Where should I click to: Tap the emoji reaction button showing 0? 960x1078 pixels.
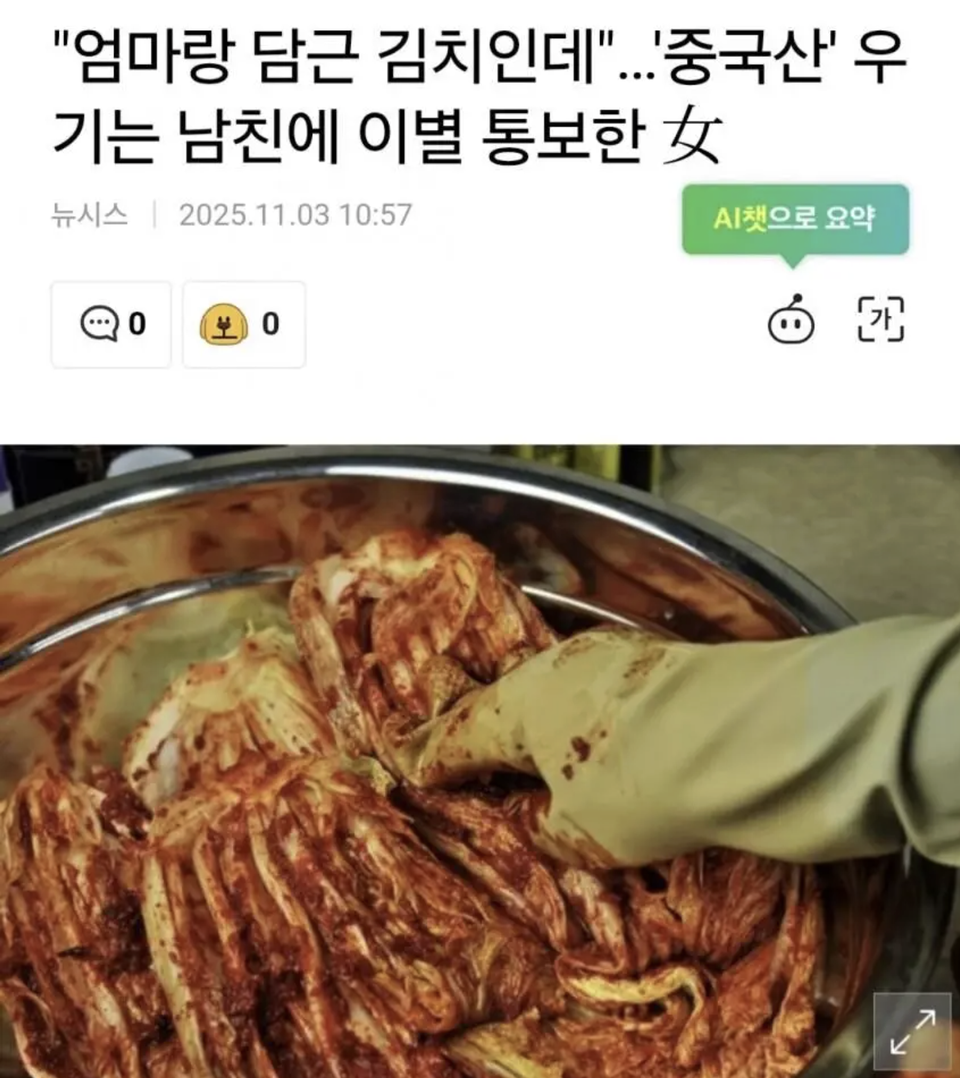pyautogui.click(x=243, y=324)
